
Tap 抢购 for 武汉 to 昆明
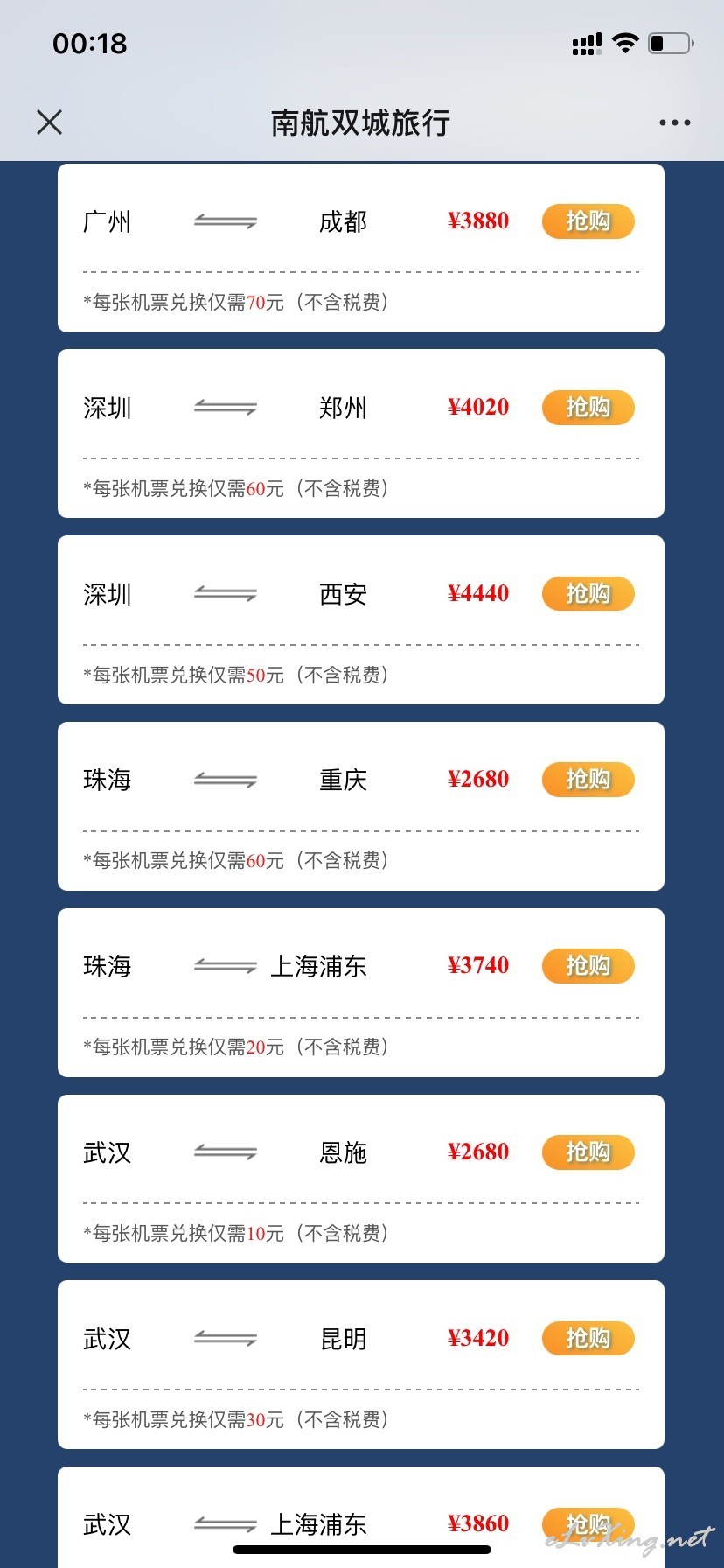[588, 1339]
